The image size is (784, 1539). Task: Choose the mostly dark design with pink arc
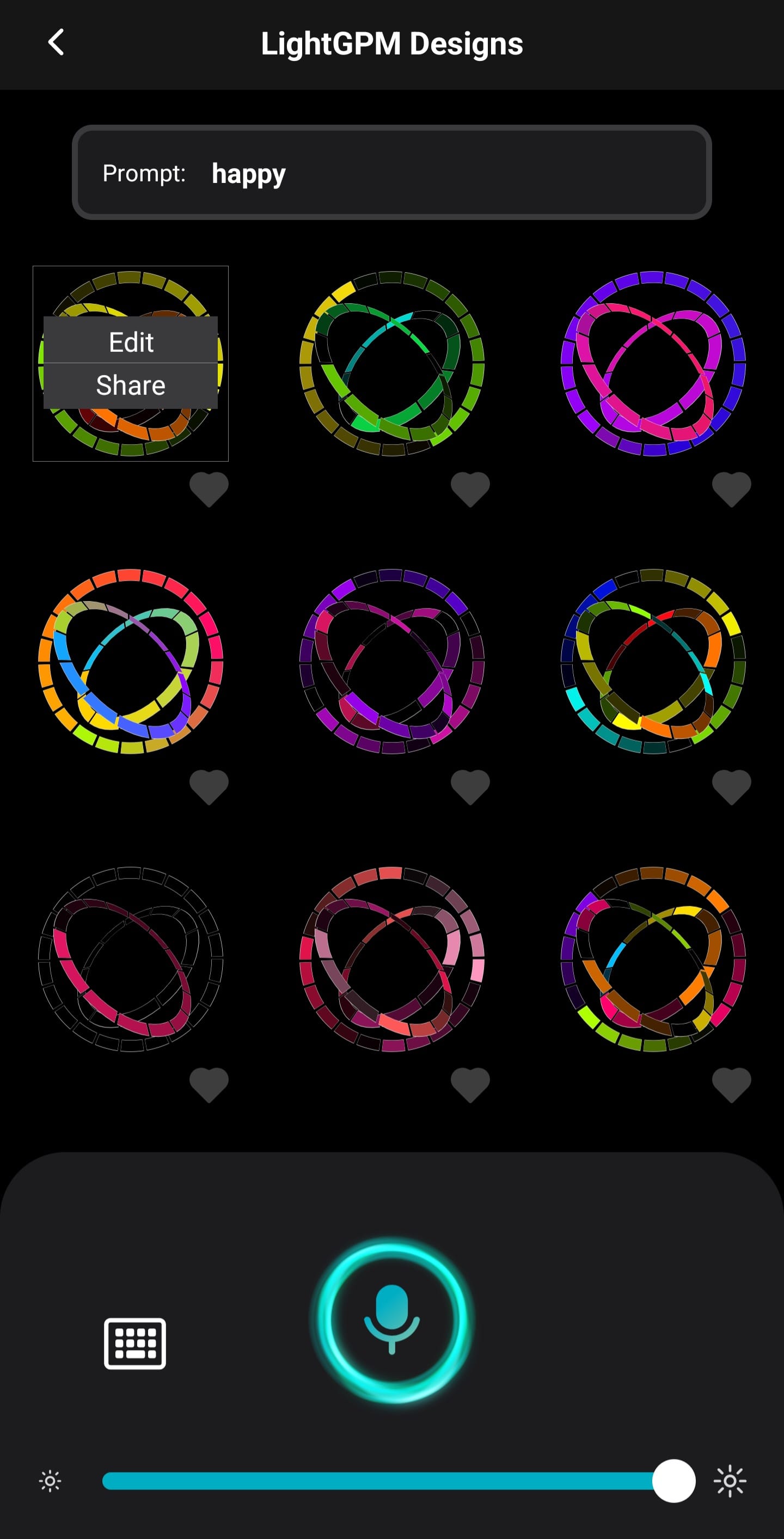click(x=131, y=959)
